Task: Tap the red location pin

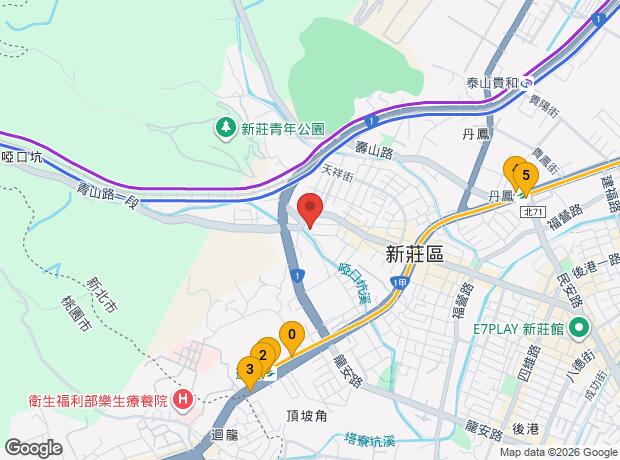Action: click(310, 211)
